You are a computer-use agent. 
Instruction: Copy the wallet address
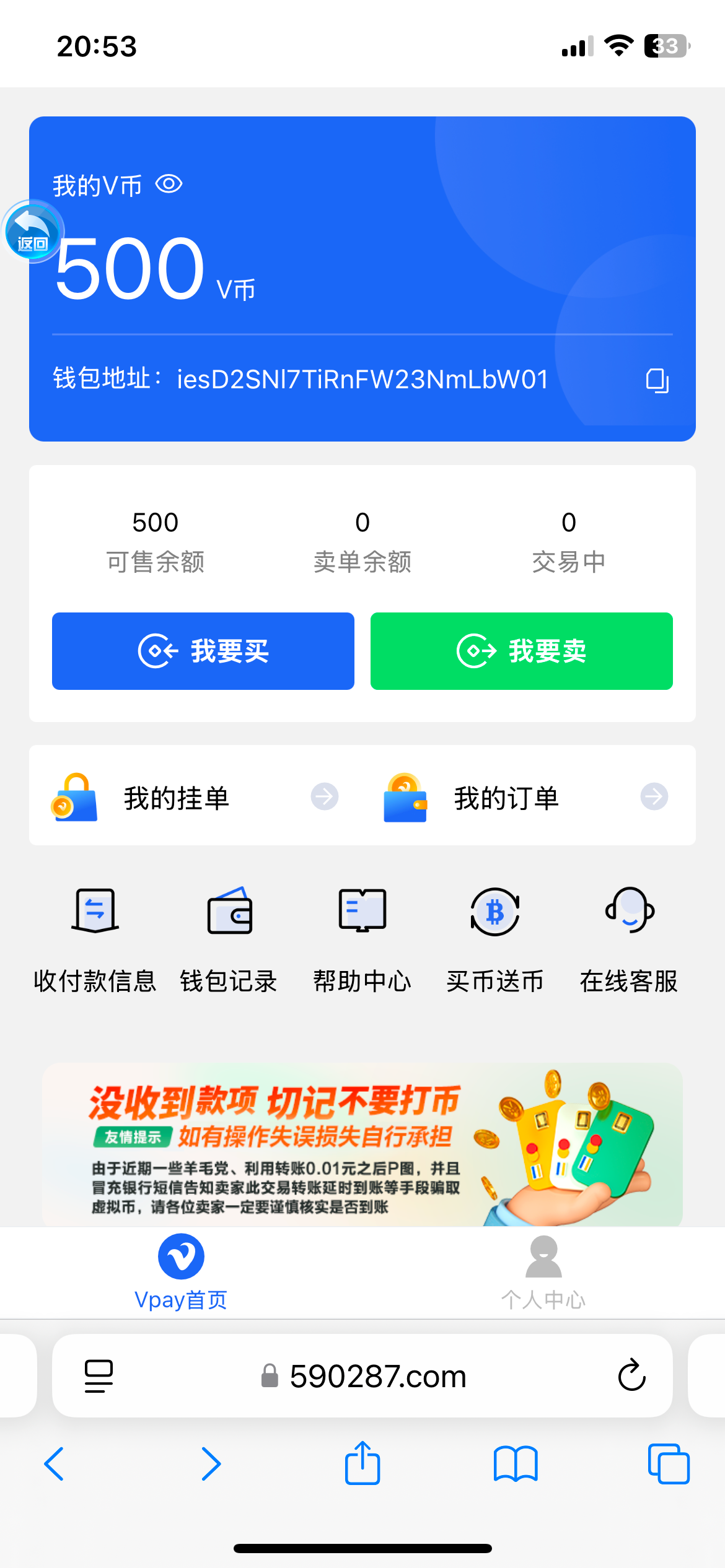657,380
